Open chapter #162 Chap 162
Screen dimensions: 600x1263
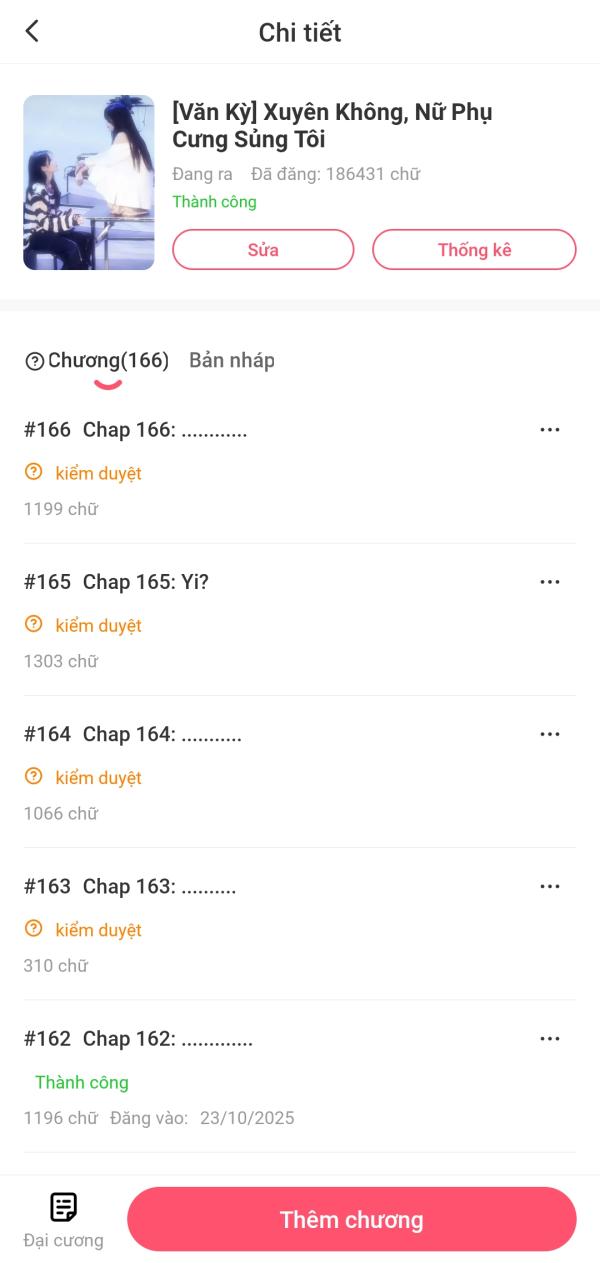pyautogui.click(x=168, y=1039)
